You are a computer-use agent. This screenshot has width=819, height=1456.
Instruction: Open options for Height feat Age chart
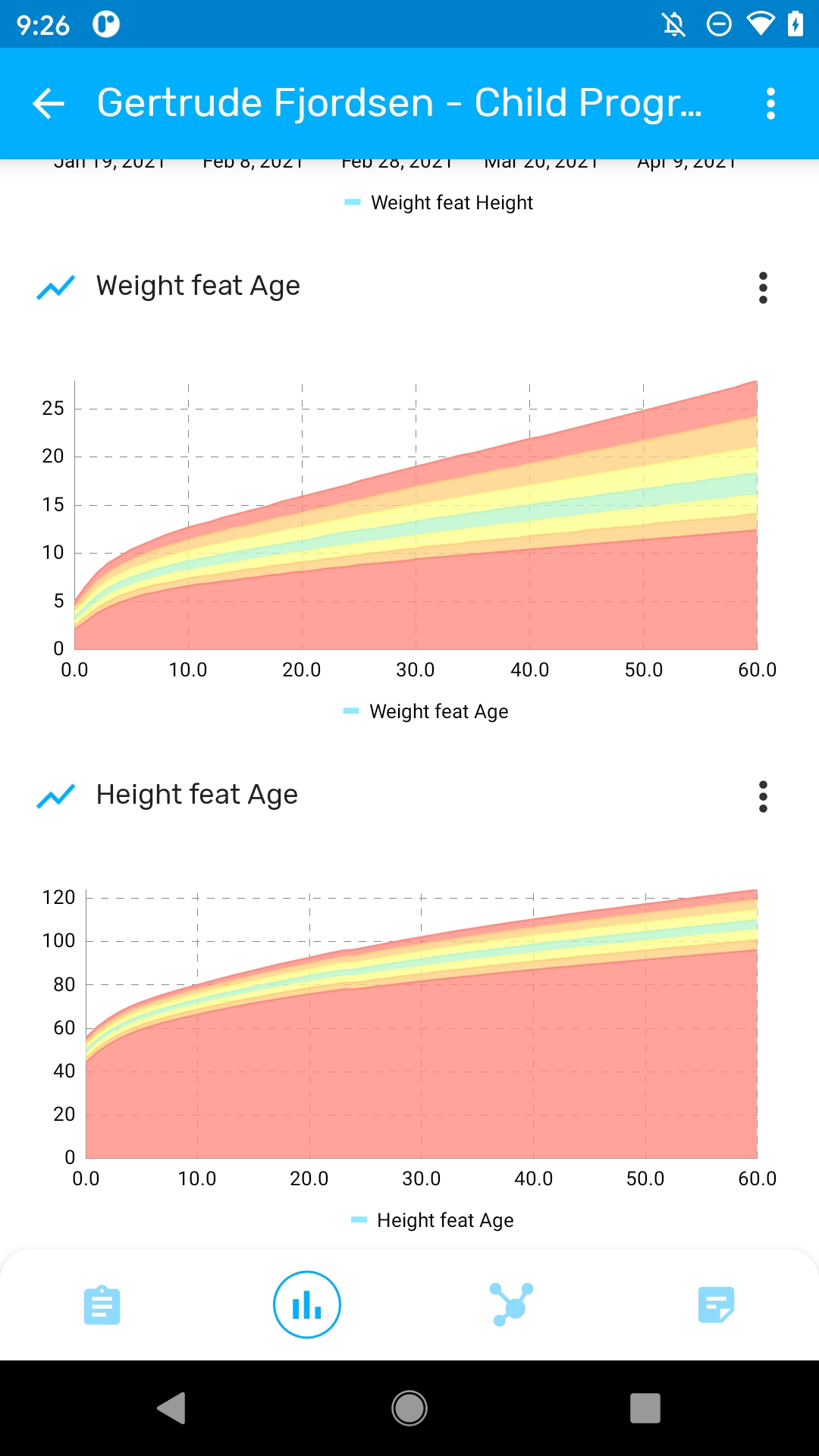point(763,797)
